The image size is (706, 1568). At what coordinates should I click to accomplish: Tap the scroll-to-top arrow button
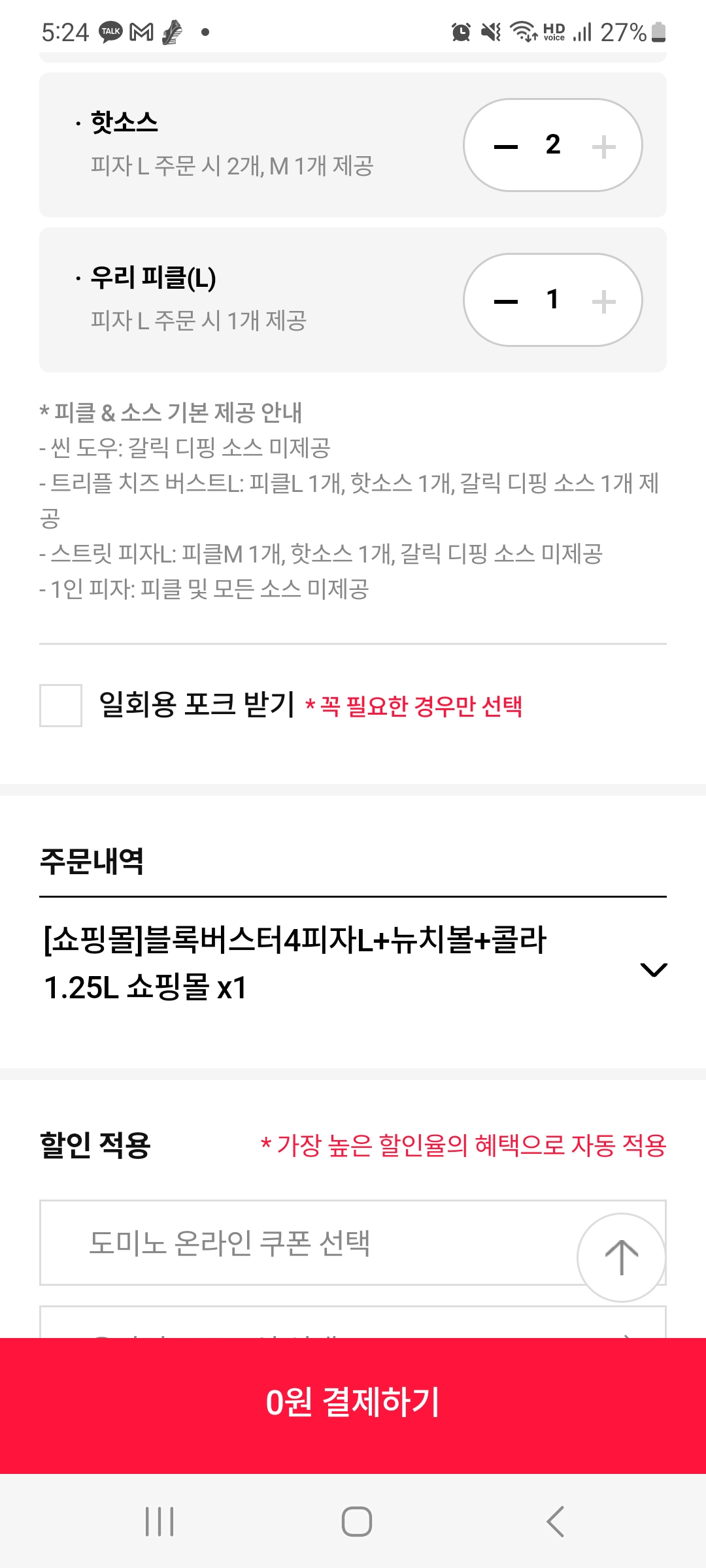[621, 1257]
